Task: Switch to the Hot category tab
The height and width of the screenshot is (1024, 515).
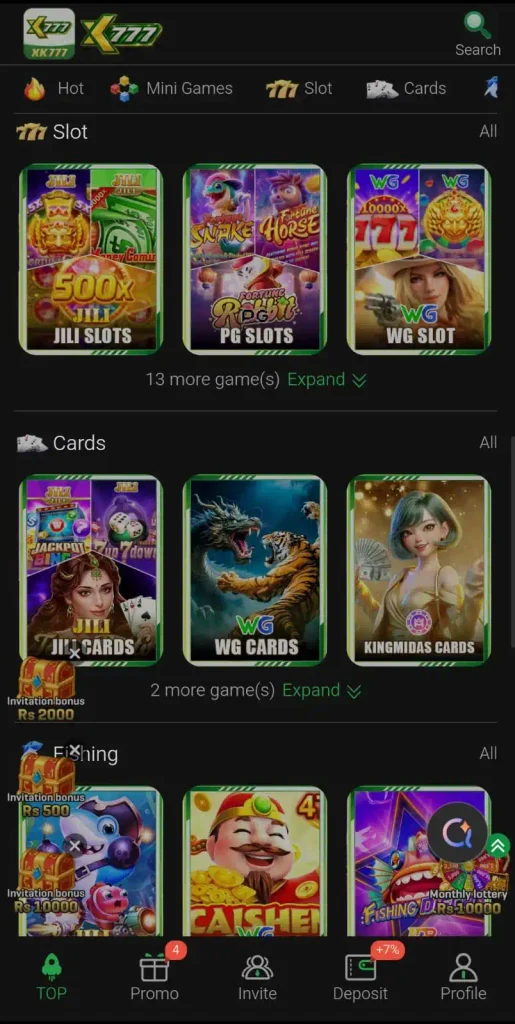Action: click(x=54, y=89)
